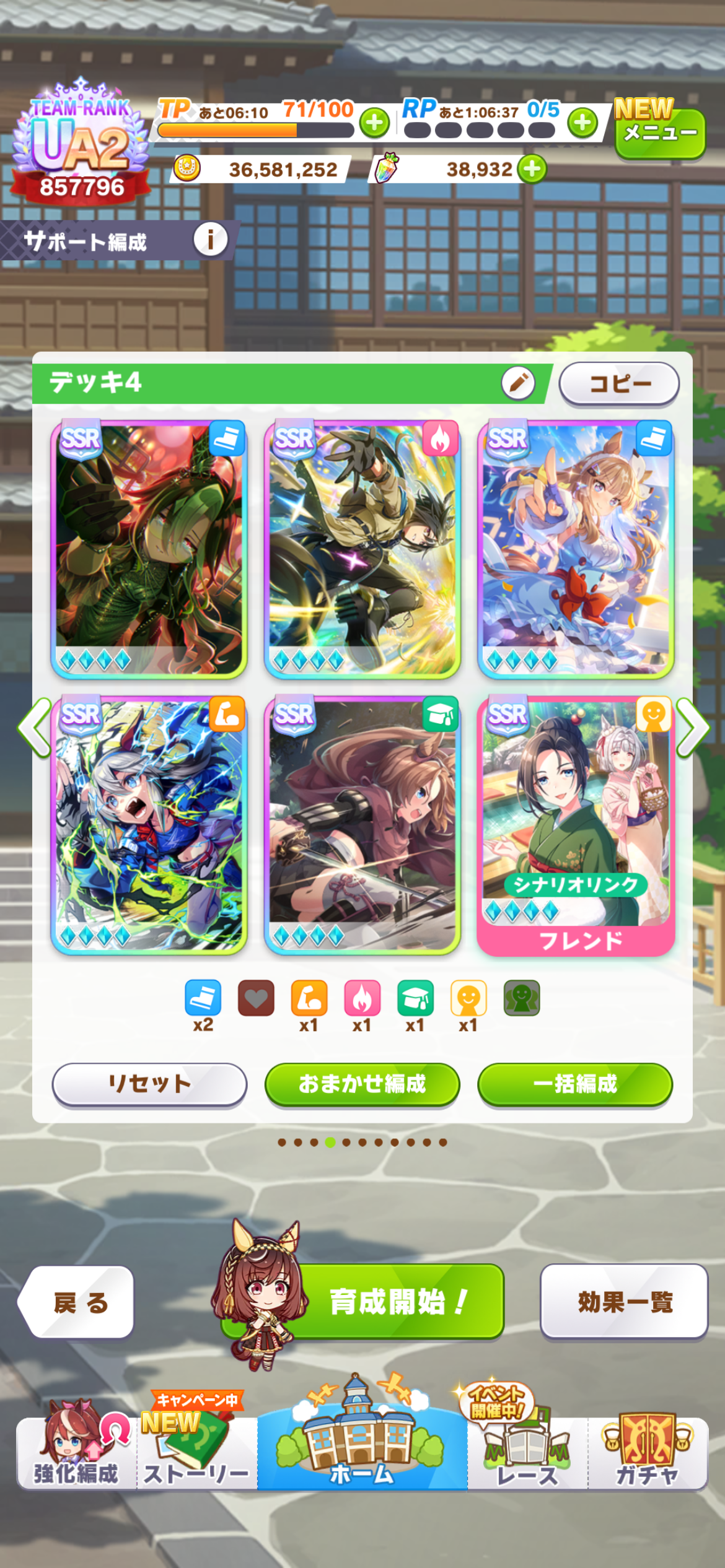
Task: Go to the next deck with right arrow
Action: pyautogui.click(x=692, y=728)
